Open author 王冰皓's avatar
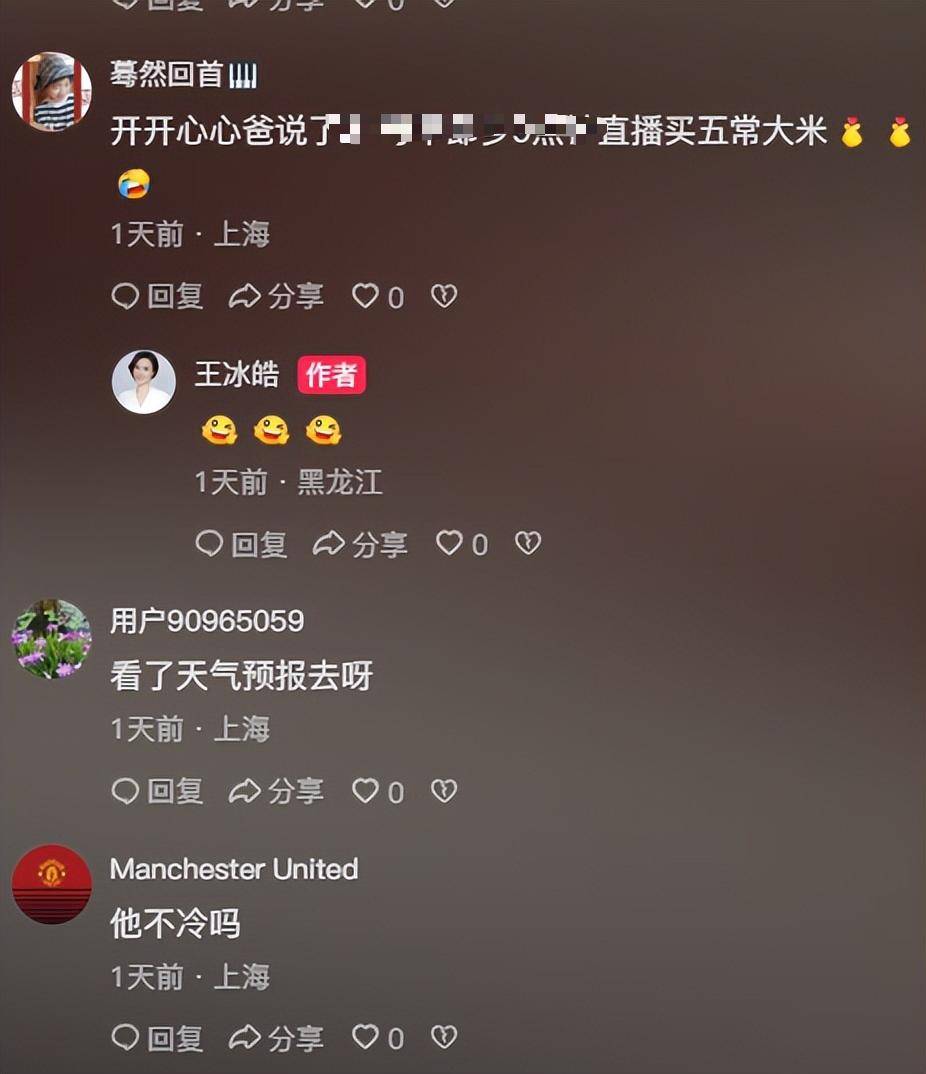 point(143,381)
